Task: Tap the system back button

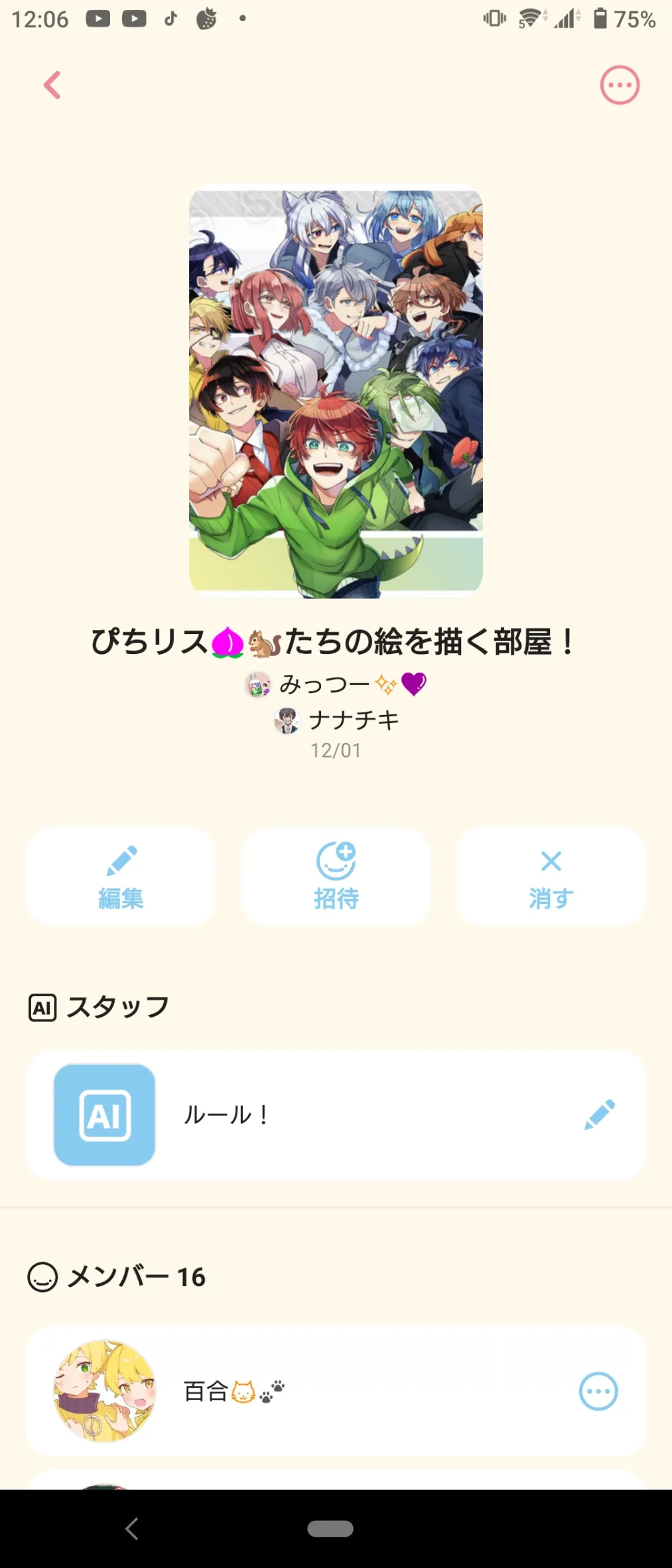Action: pyautogui.click(x=131, y=1529)
